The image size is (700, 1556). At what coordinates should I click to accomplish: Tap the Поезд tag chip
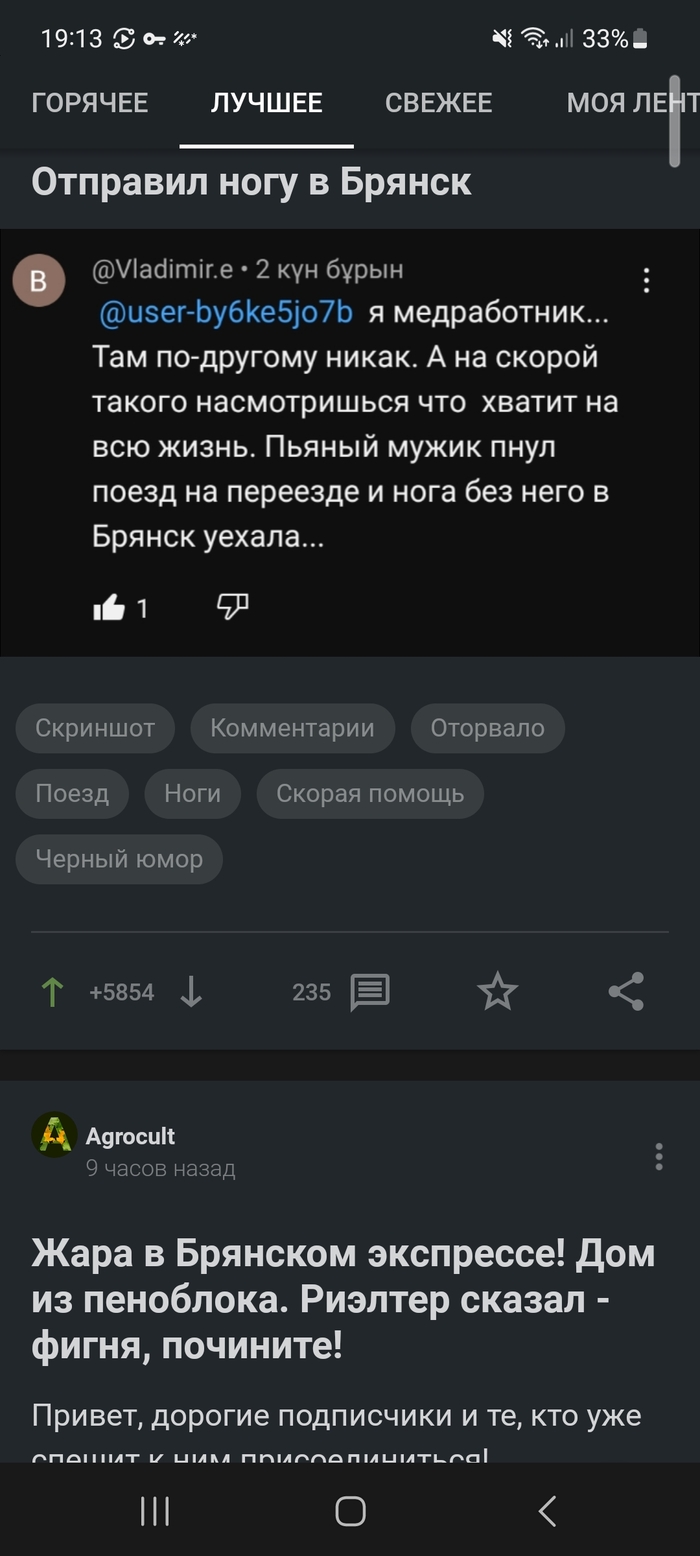(72, 794)
